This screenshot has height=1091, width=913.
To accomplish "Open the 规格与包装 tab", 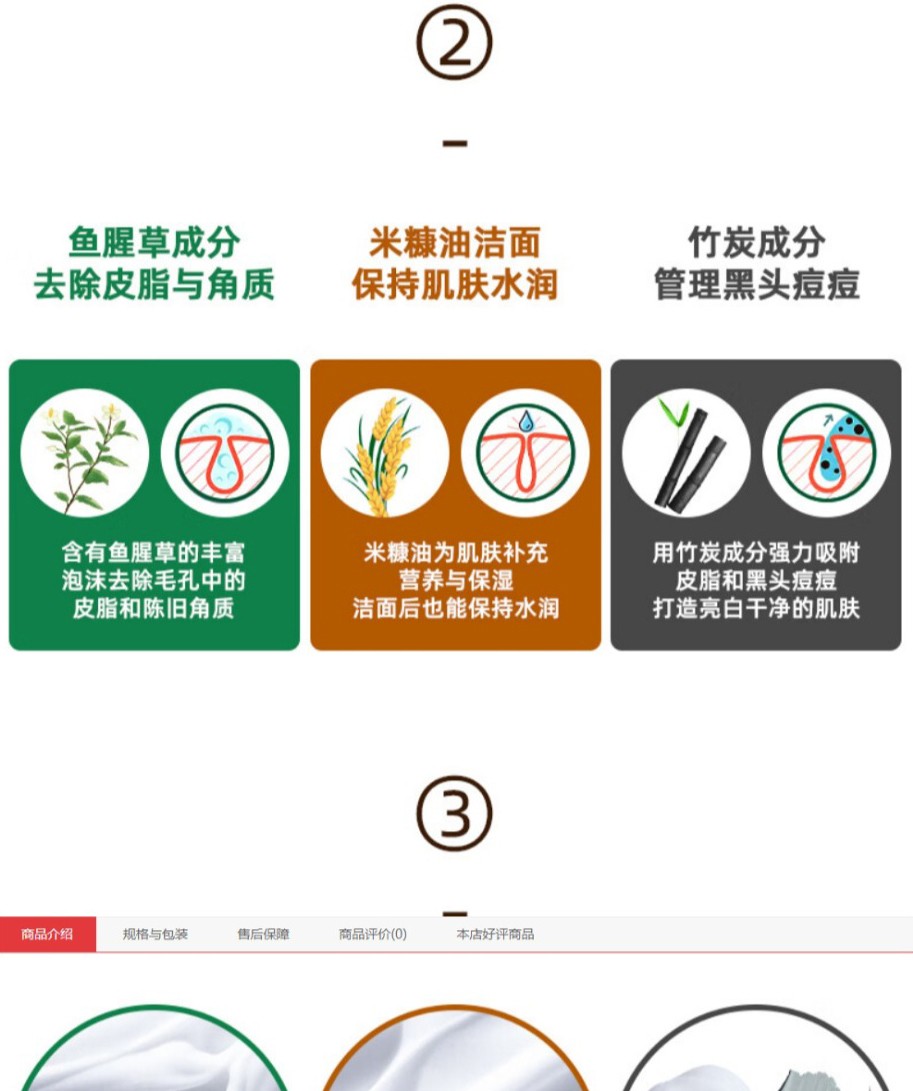I will [x=155, y=934].
